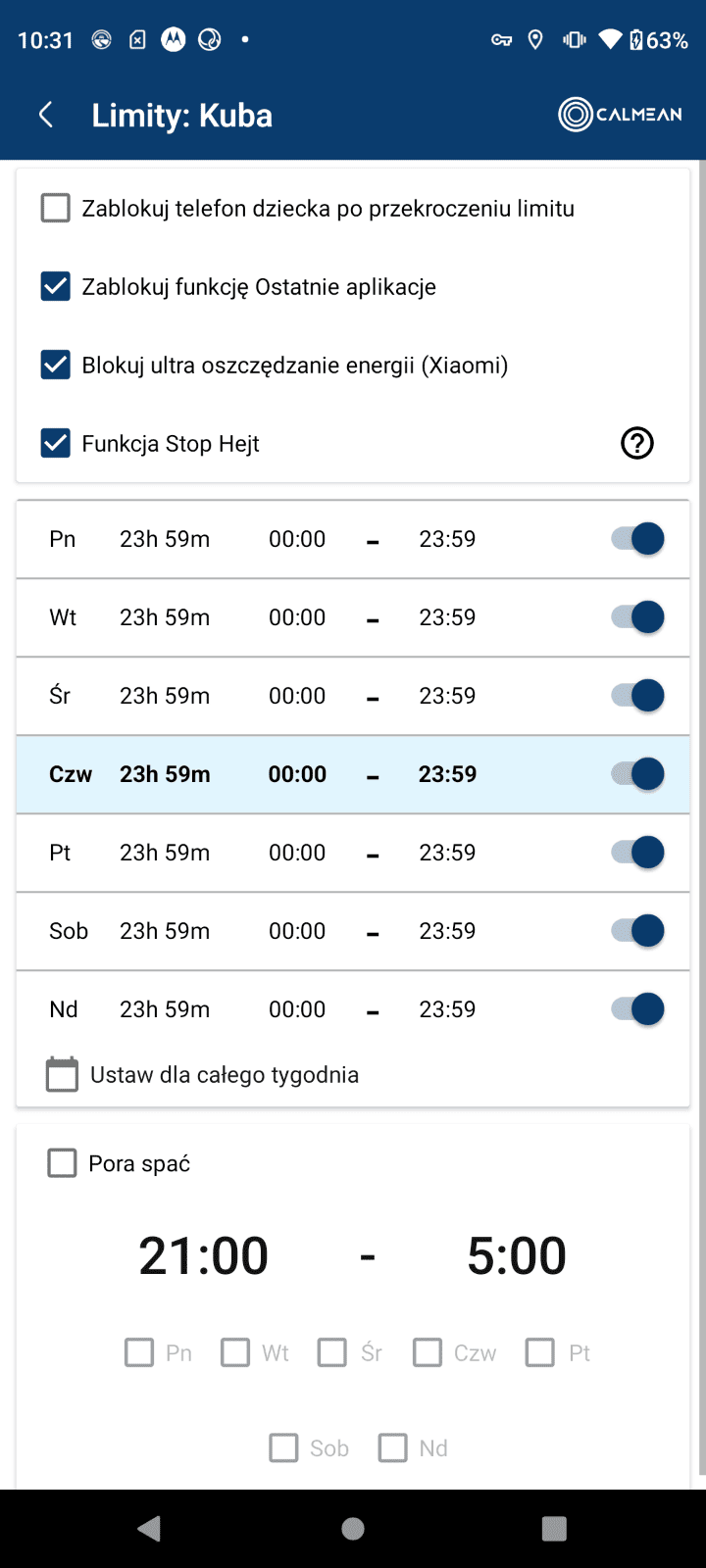Viewport: 706px width, 1568px height.
Task: Uncheck Zablokuj funkcję Ostatnie aplikacje
Action: (56, 286)
